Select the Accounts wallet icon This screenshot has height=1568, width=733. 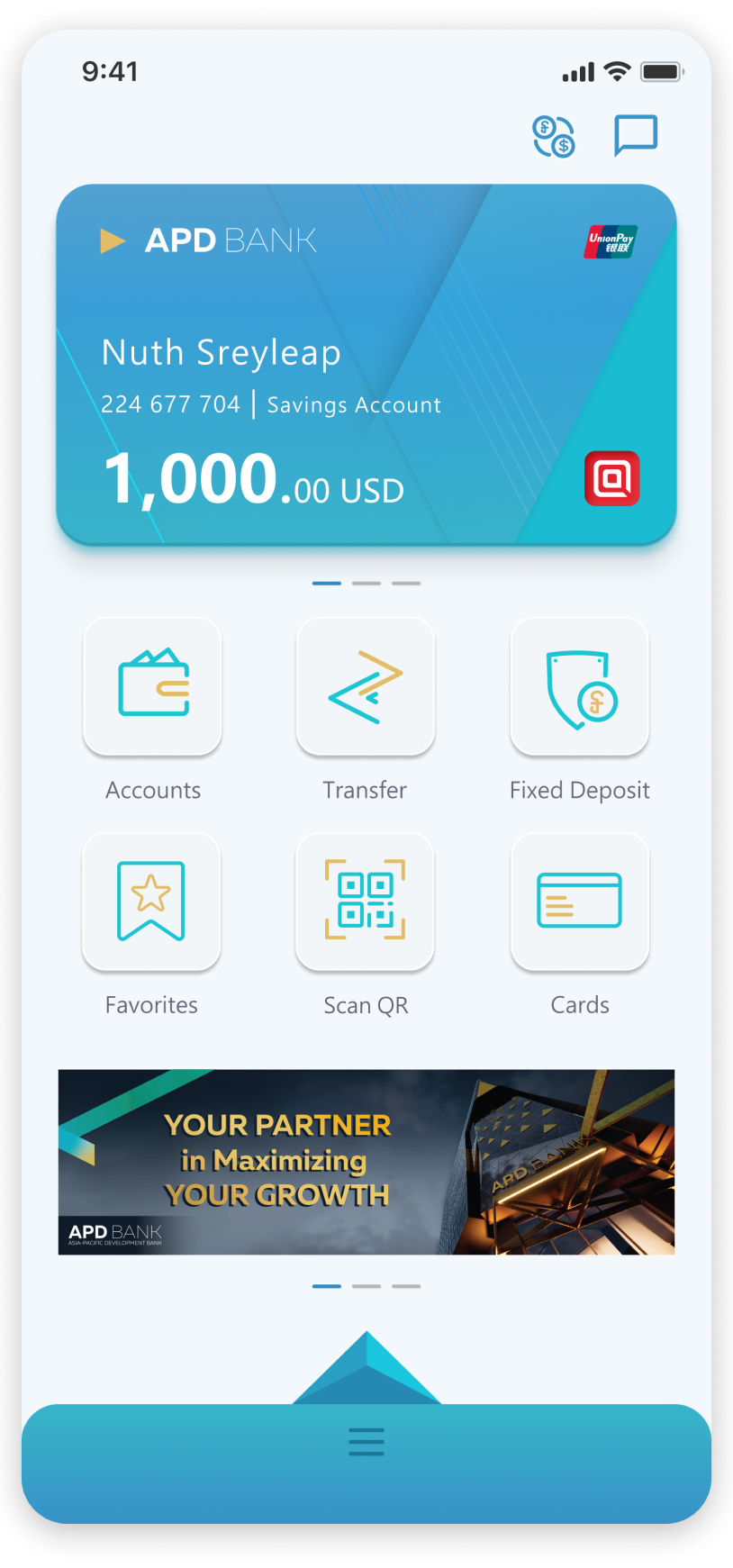(151, 685)
